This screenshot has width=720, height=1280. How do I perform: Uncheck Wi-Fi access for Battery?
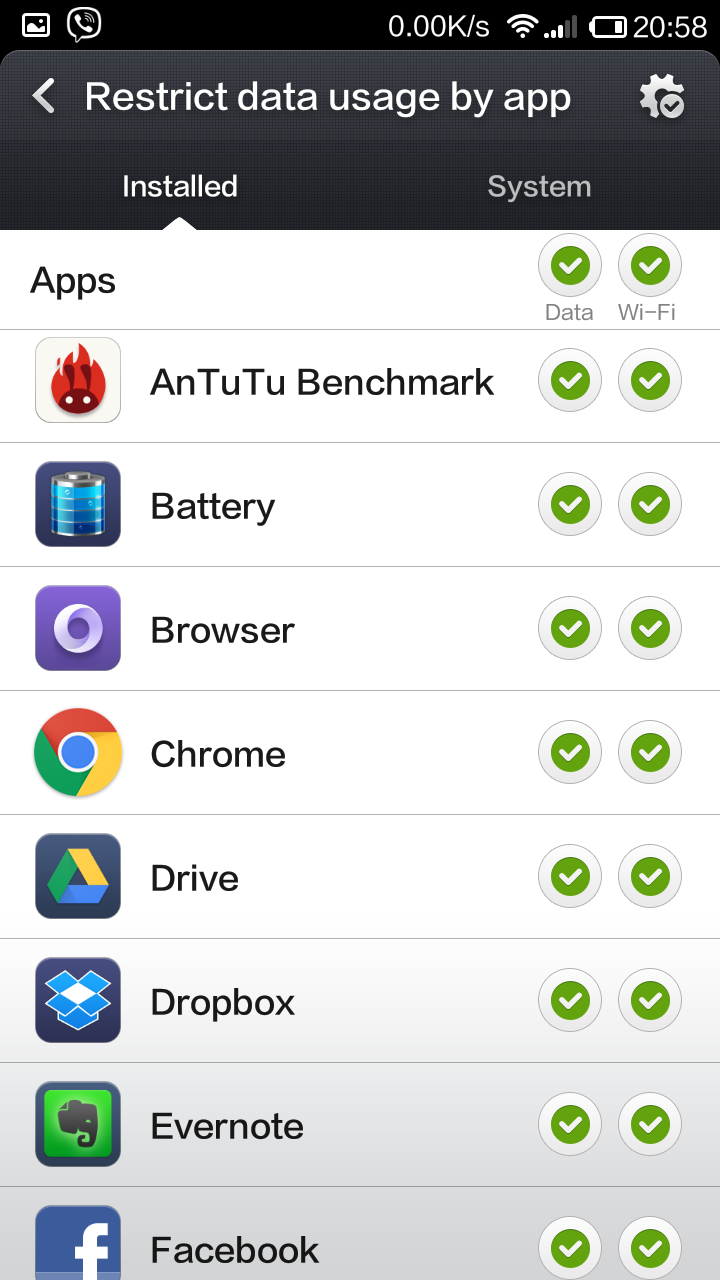650,505
